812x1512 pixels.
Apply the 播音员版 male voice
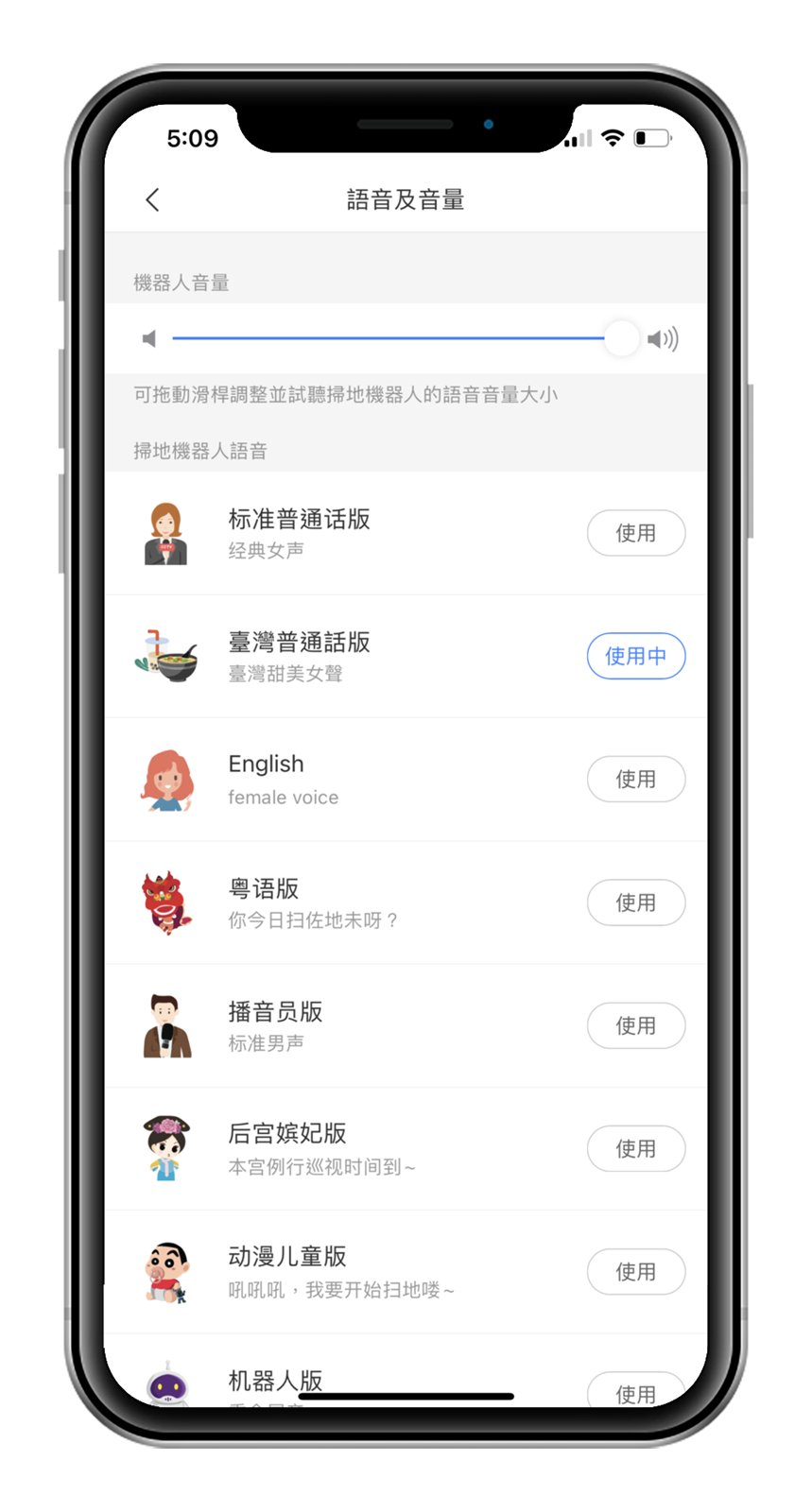(635, 1025)
